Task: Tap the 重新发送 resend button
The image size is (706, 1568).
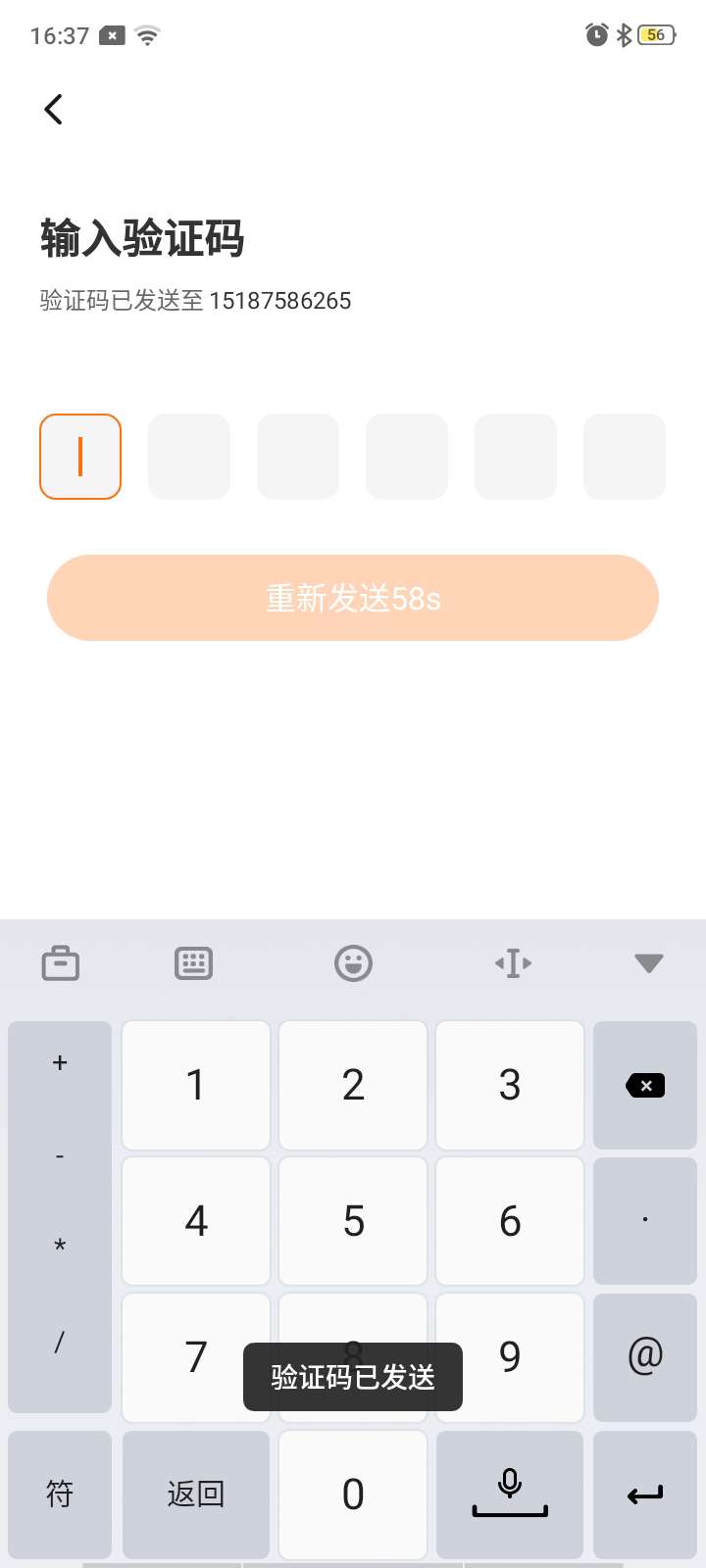Action: (x=353, y=598)
